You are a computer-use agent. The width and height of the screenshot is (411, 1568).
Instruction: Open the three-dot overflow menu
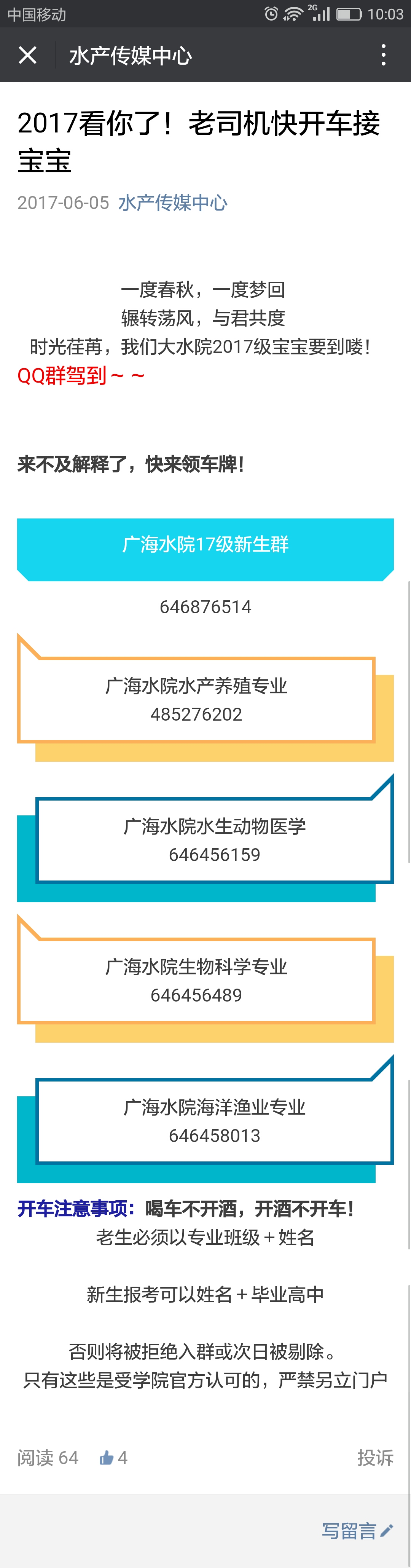click(x=383, y=56)
